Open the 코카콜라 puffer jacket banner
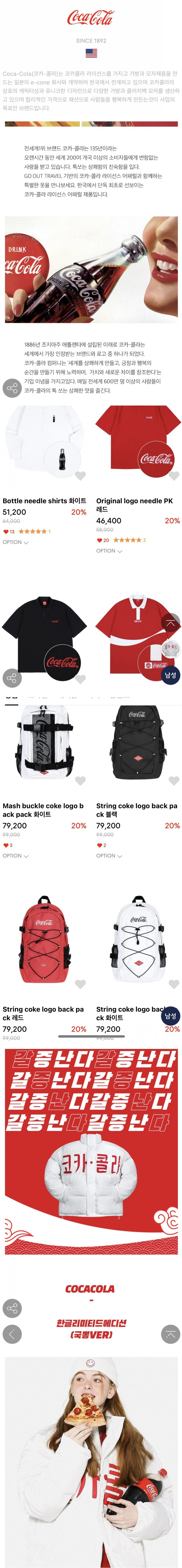Image resolution: width=182 pixels, height=1568 pixels. (91, 1150)
